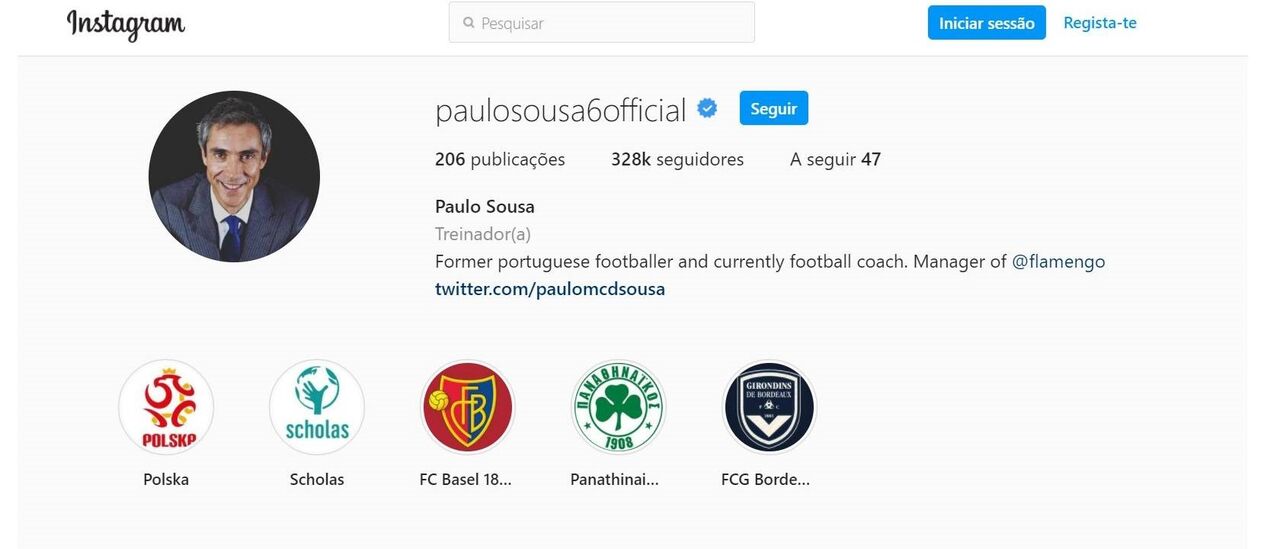The image size is (1280, 549).
Task: Follow the profile with Seguir
Action: 773,108
